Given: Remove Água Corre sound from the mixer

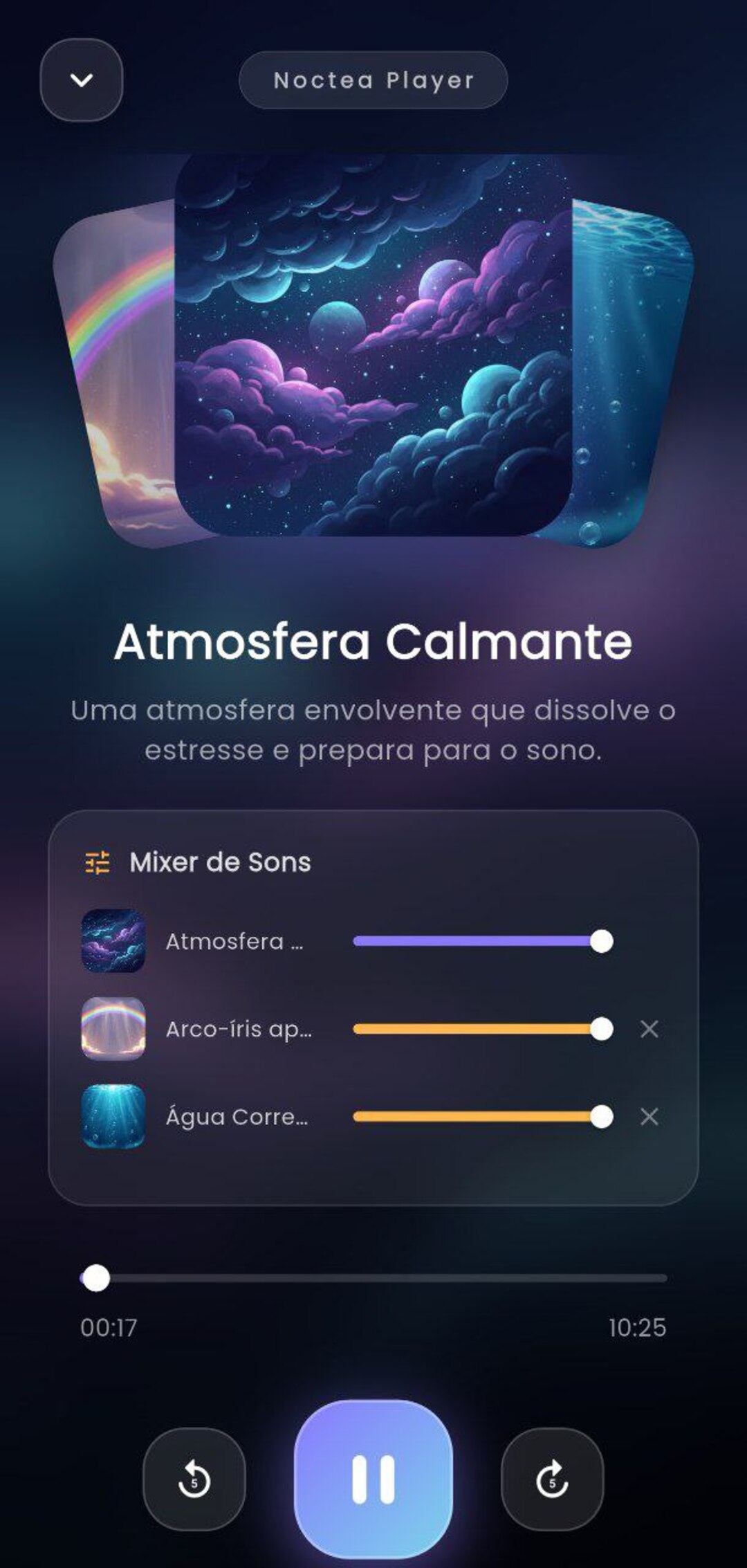Looking at the screenshot, I should (x=649, y=1116).
